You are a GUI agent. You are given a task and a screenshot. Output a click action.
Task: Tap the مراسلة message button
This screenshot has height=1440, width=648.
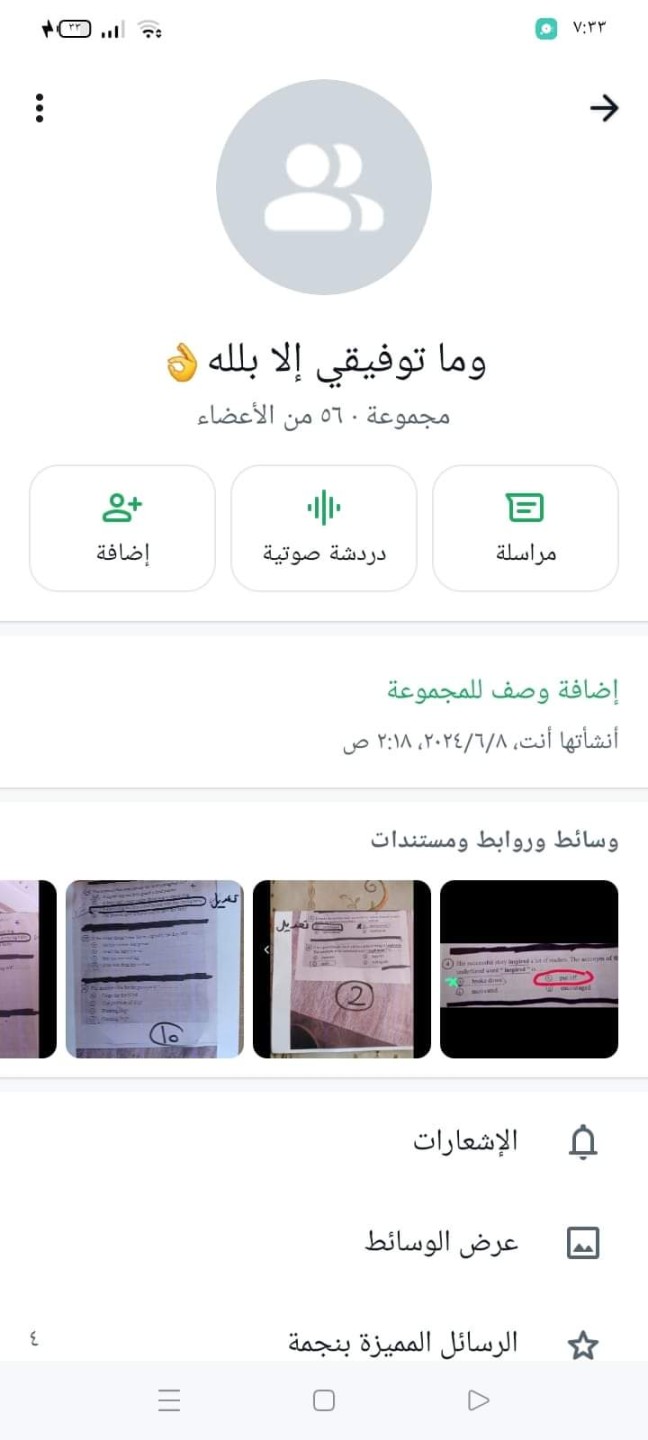coord(525,528)
